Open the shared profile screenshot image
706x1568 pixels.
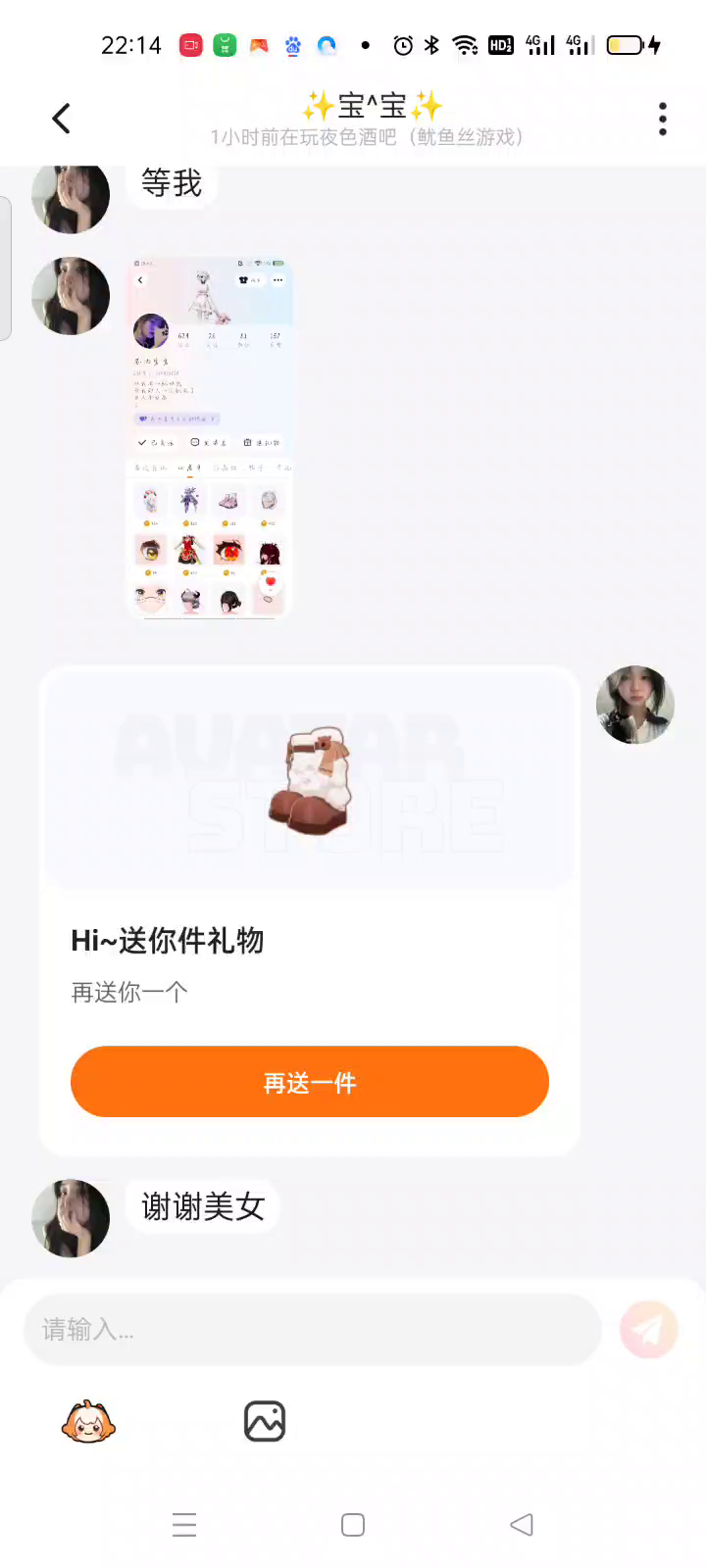click(210, 437)
